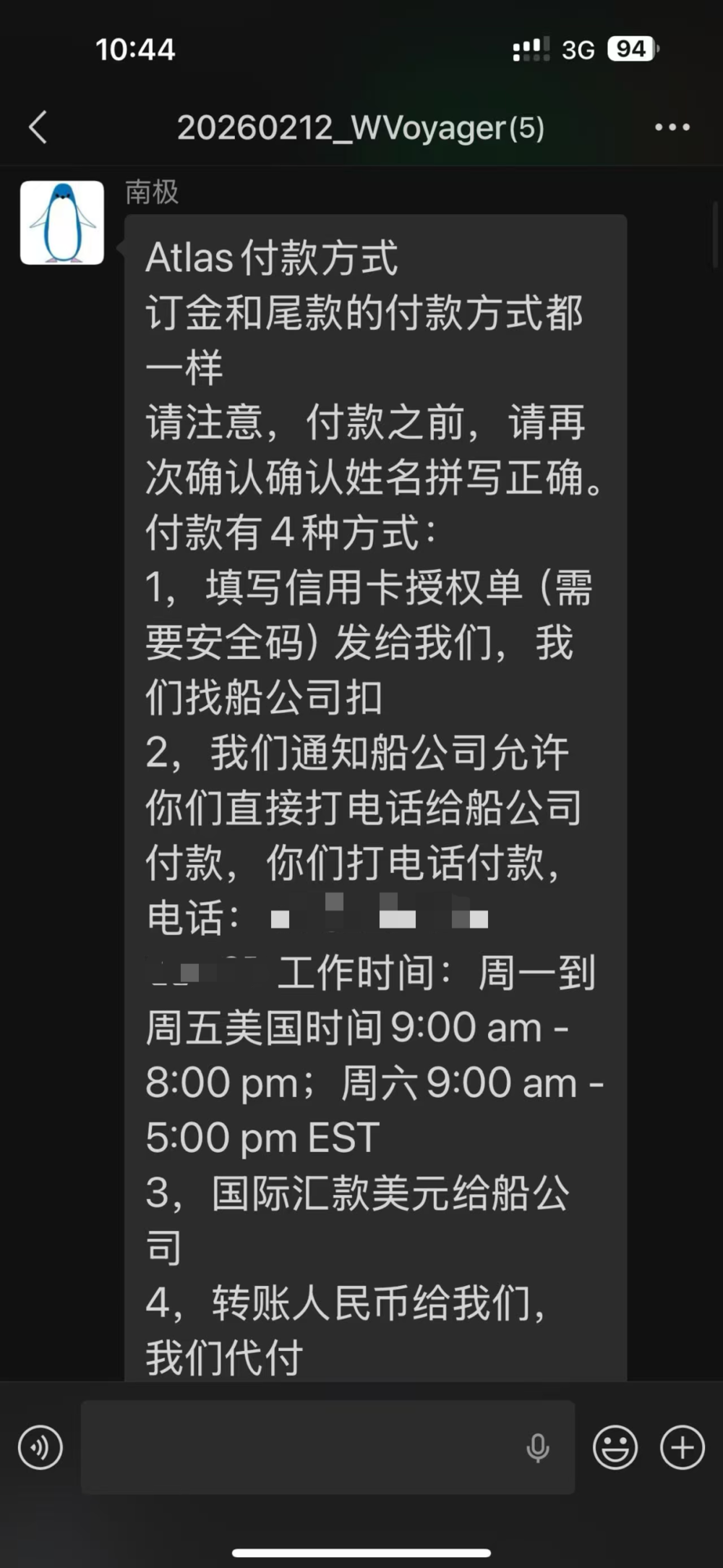
Task: Switch to voice message input mode
Action: pos(41,1447)
